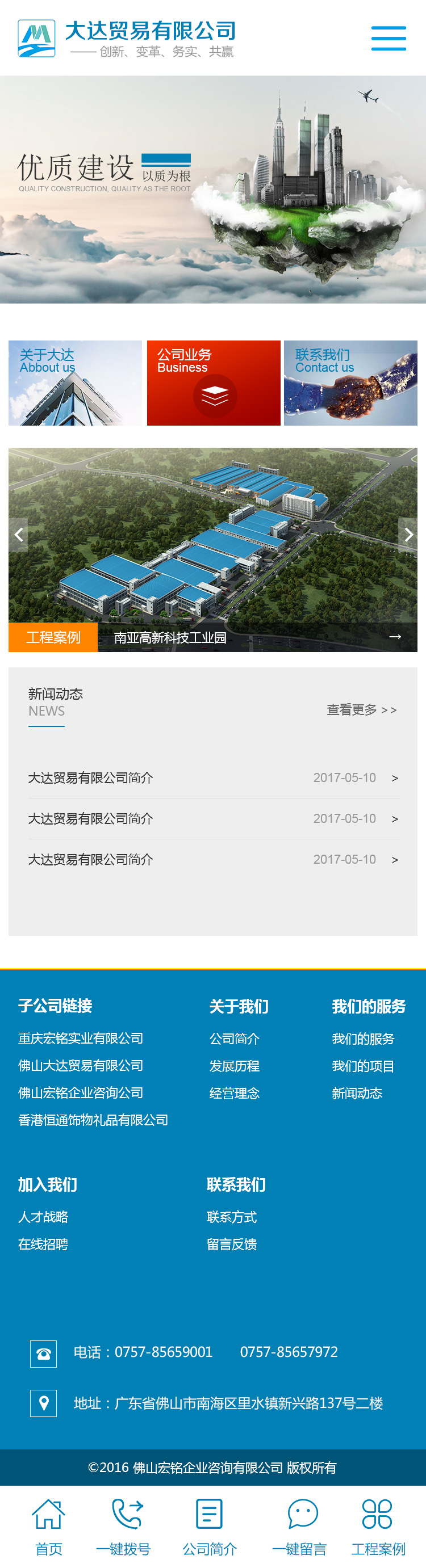Open the 公司业务 Business tile

[214, 383]
